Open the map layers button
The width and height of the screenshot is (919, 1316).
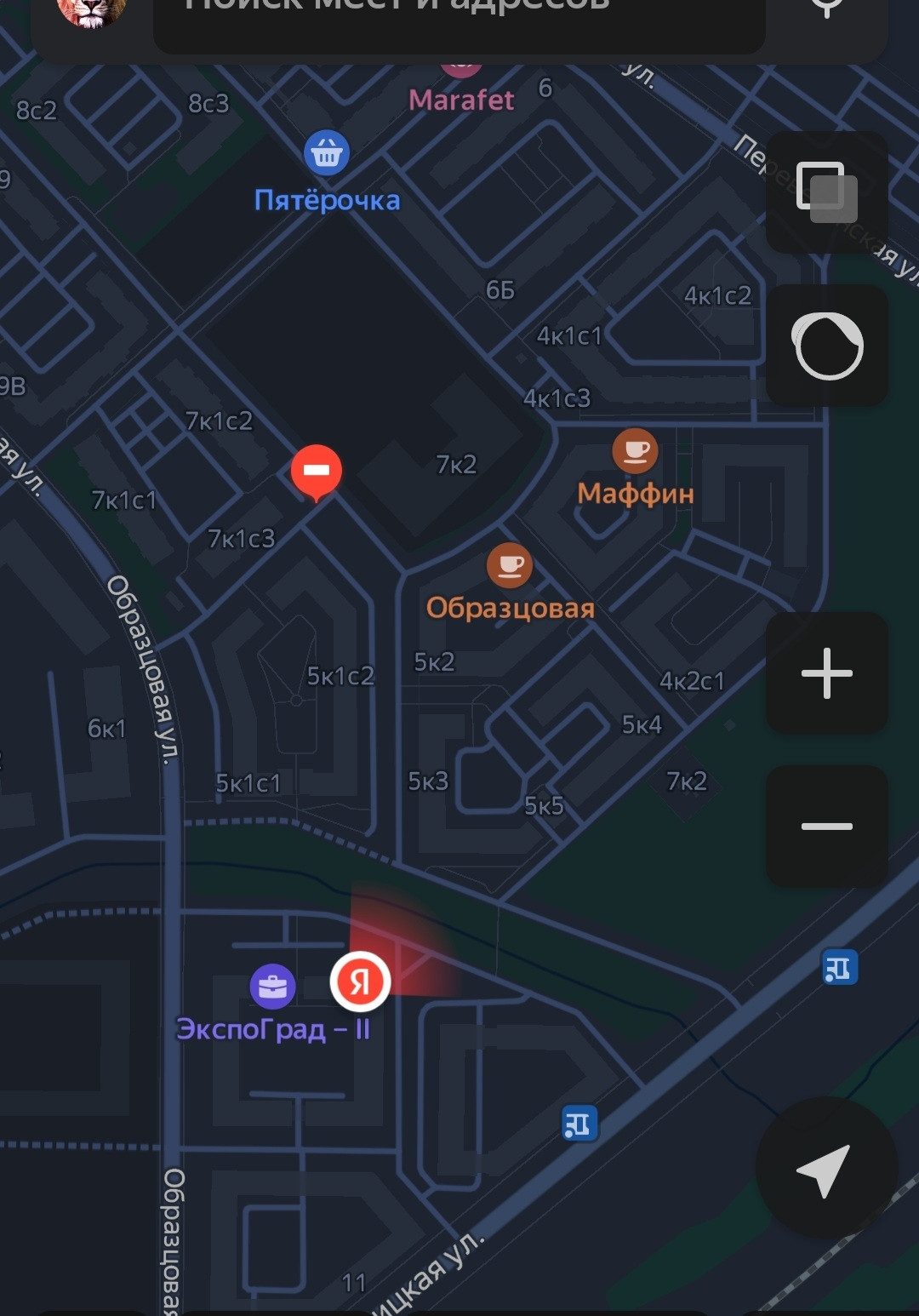(827, 192)
